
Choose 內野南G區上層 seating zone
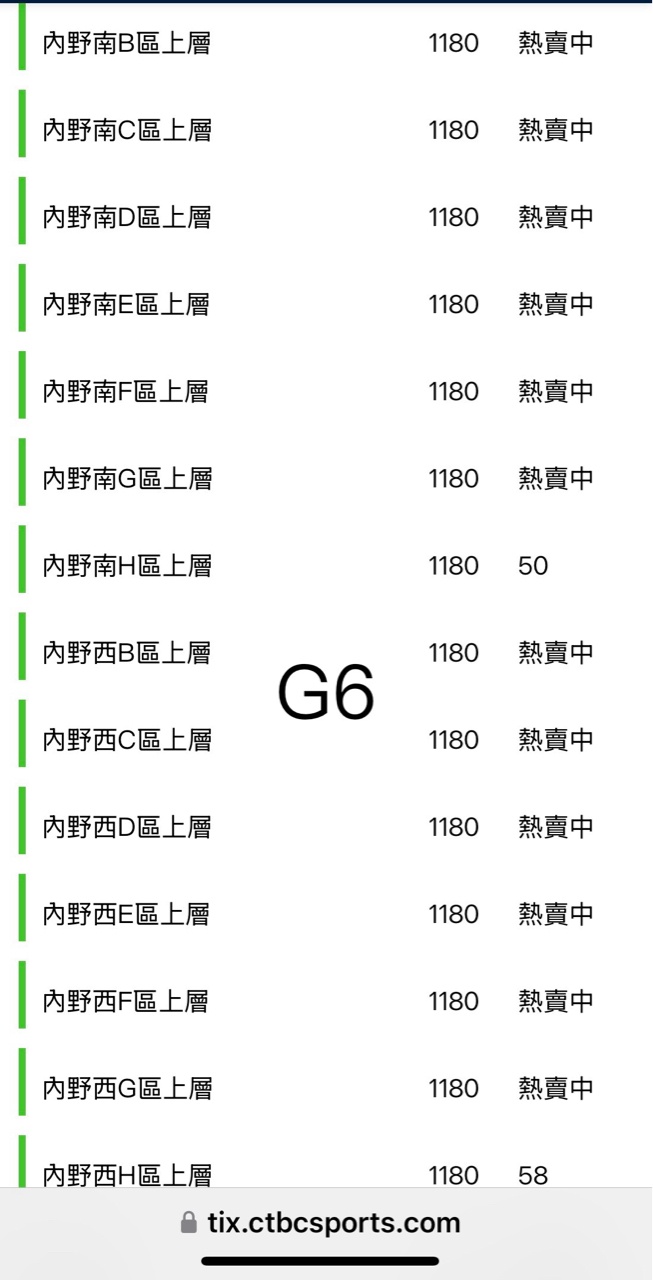[x=127, y=478]
